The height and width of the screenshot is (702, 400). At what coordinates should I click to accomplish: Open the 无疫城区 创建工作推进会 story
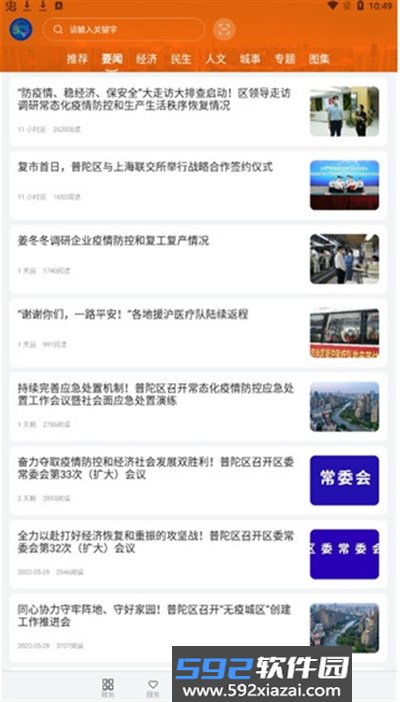coord(198,628)
